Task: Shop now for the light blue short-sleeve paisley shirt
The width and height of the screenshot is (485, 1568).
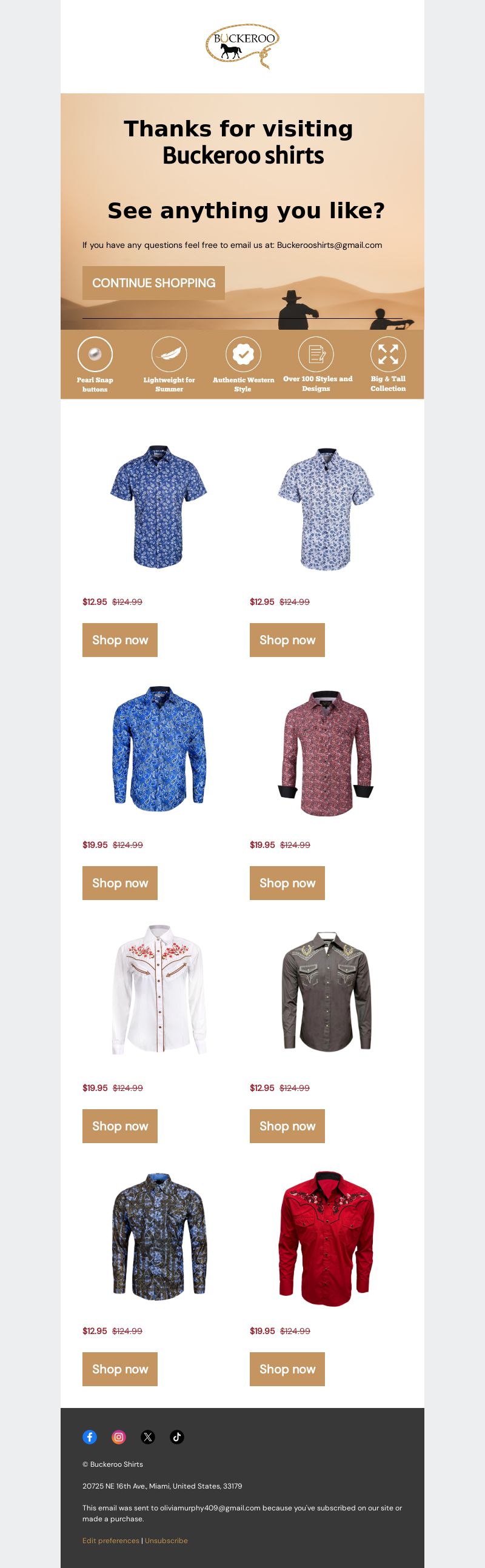Action: tap(287, 639)
